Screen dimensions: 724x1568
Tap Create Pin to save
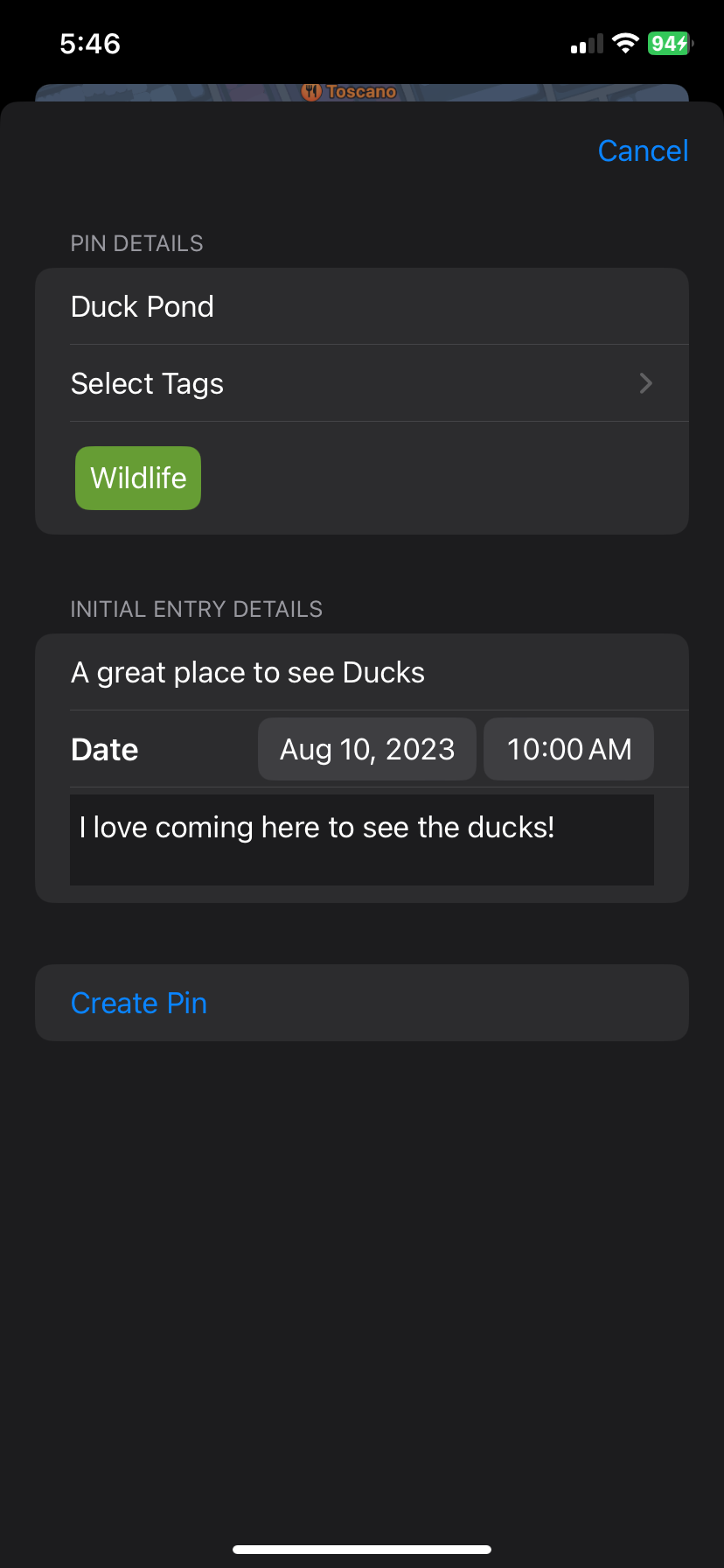362,1003
